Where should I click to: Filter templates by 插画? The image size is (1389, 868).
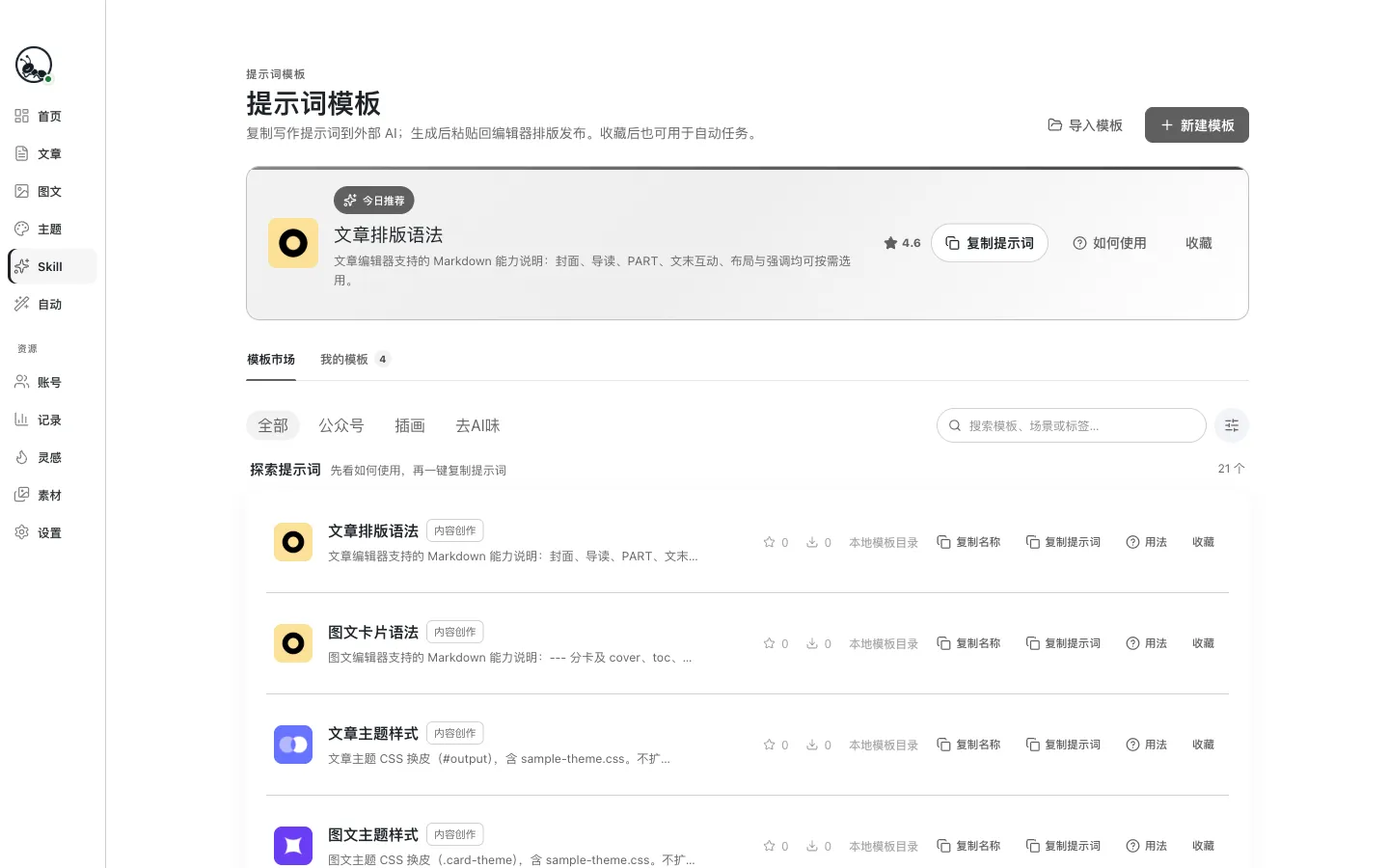click(410, 425)
